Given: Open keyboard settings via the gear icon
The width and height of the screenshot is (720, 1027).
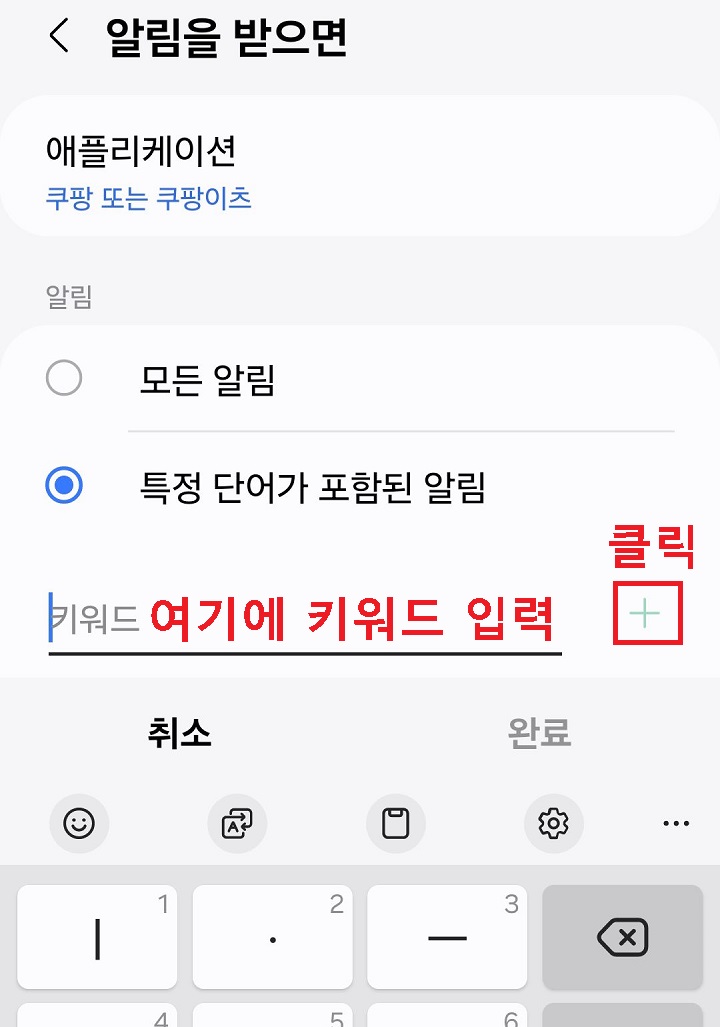Looking at the screenshot, I should [553, 824].
